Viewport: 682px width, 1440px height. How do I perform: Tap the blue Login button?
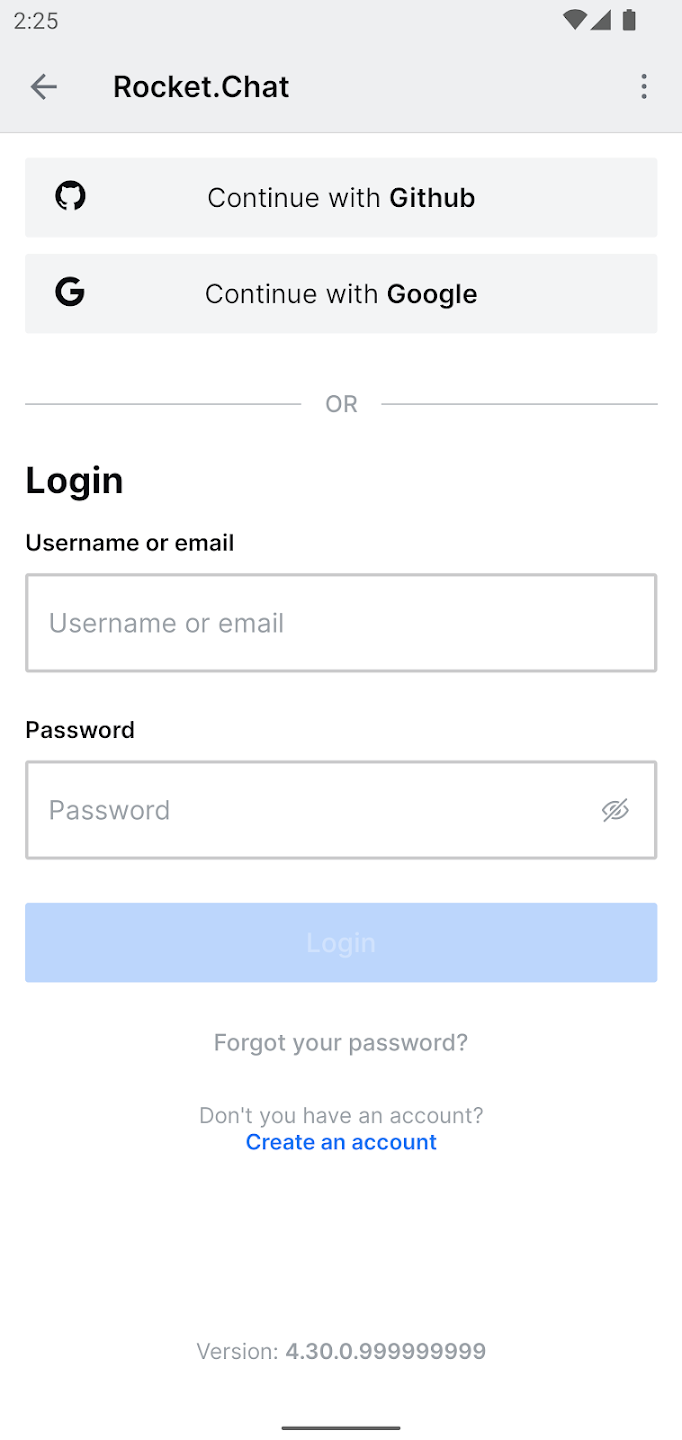click(341, 942)
